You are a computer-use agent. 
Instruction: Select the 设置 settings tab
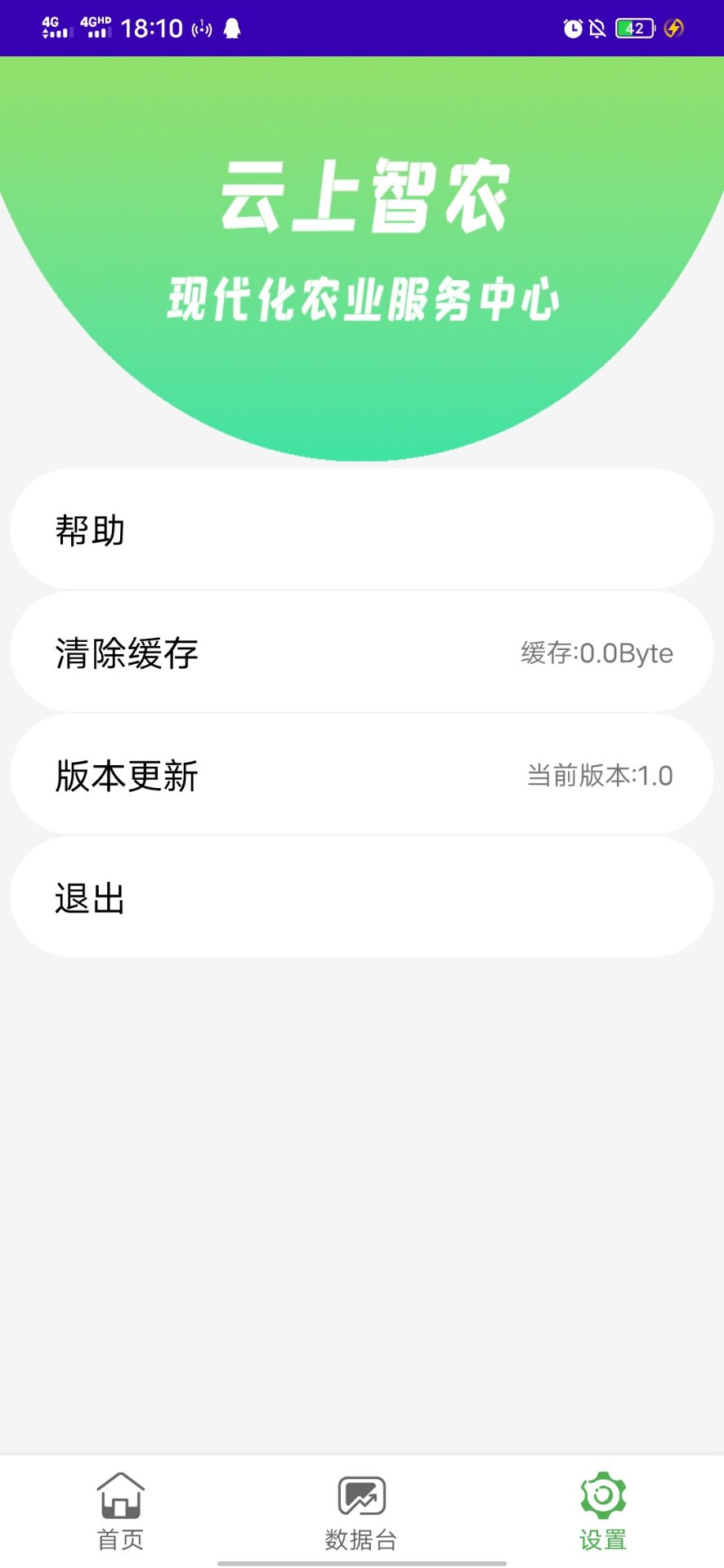click(x=603, y=1511)
